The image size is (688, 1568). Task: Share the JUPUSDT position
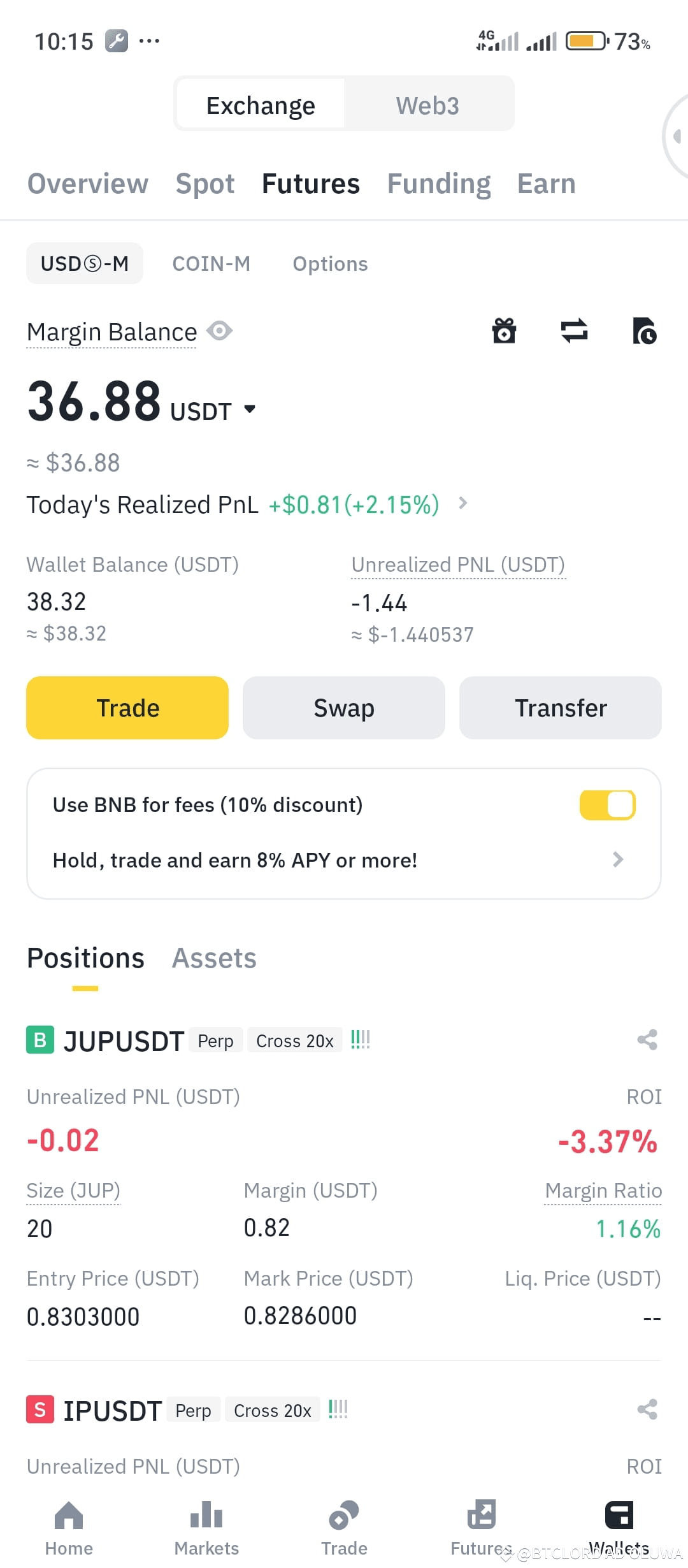[647, 1040]
